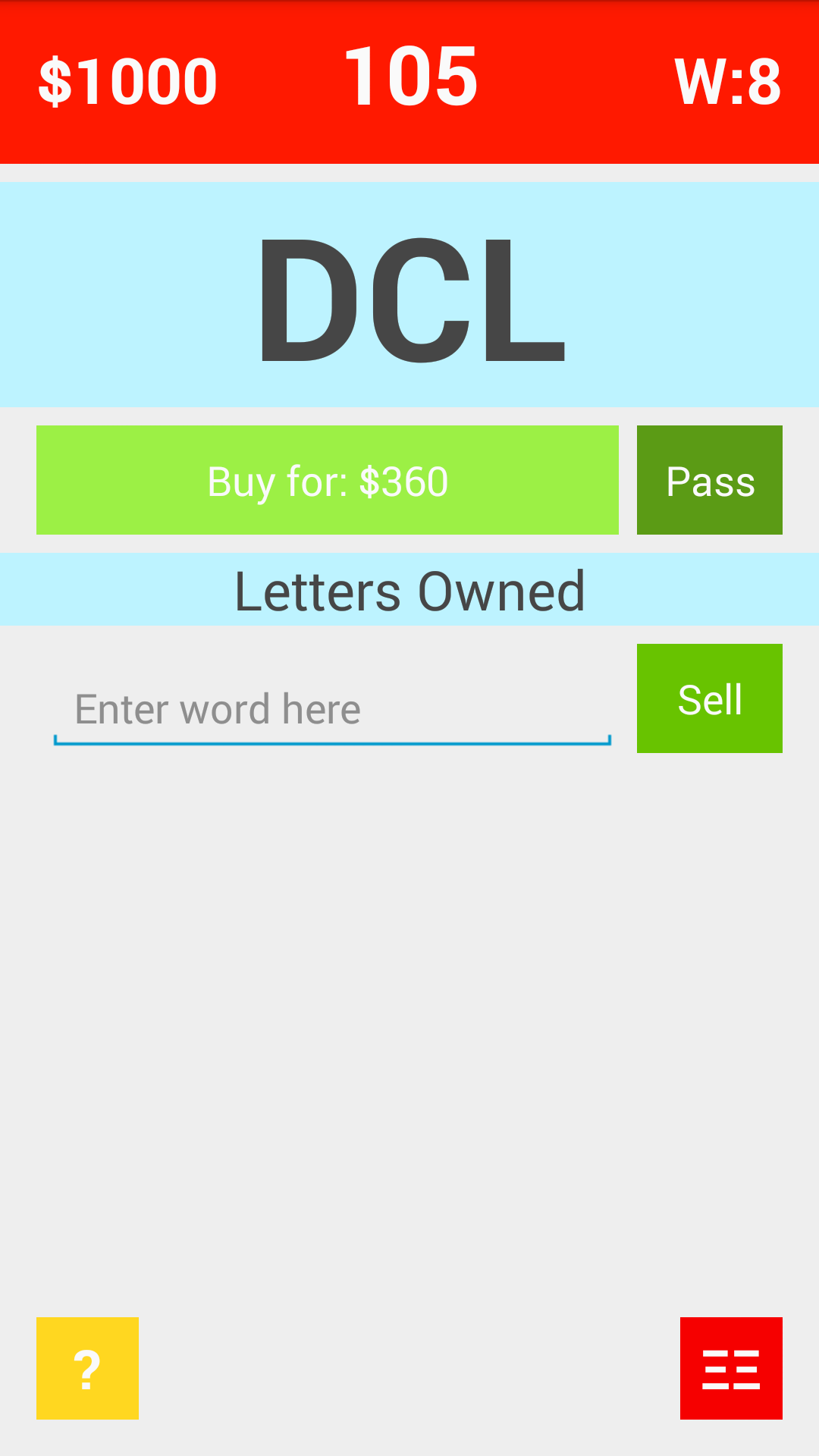This screenshot has width=819, height=1456.
Task: Click the 'Buy for: $360' green bar
Action: (326, 480)
